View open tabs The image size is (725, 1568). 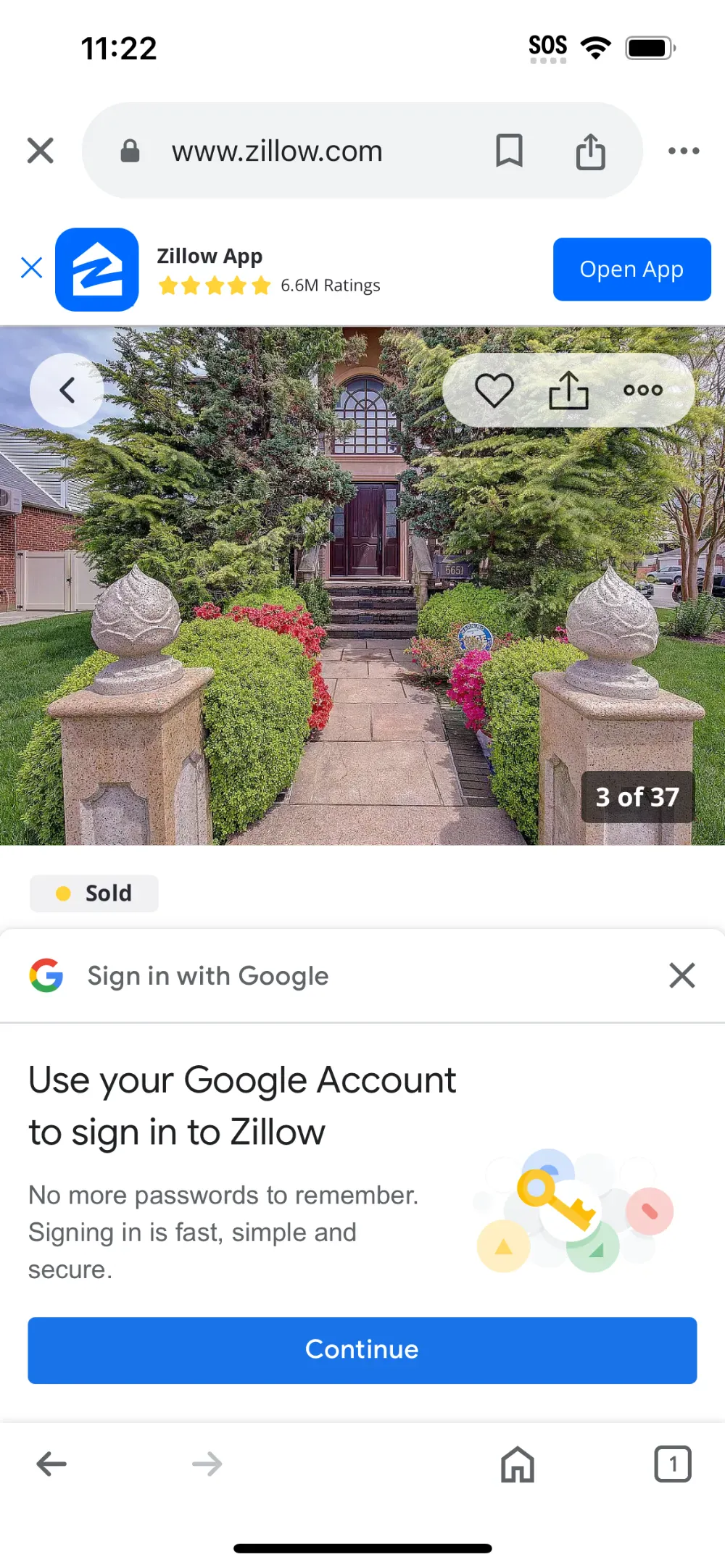(673, 1464)
